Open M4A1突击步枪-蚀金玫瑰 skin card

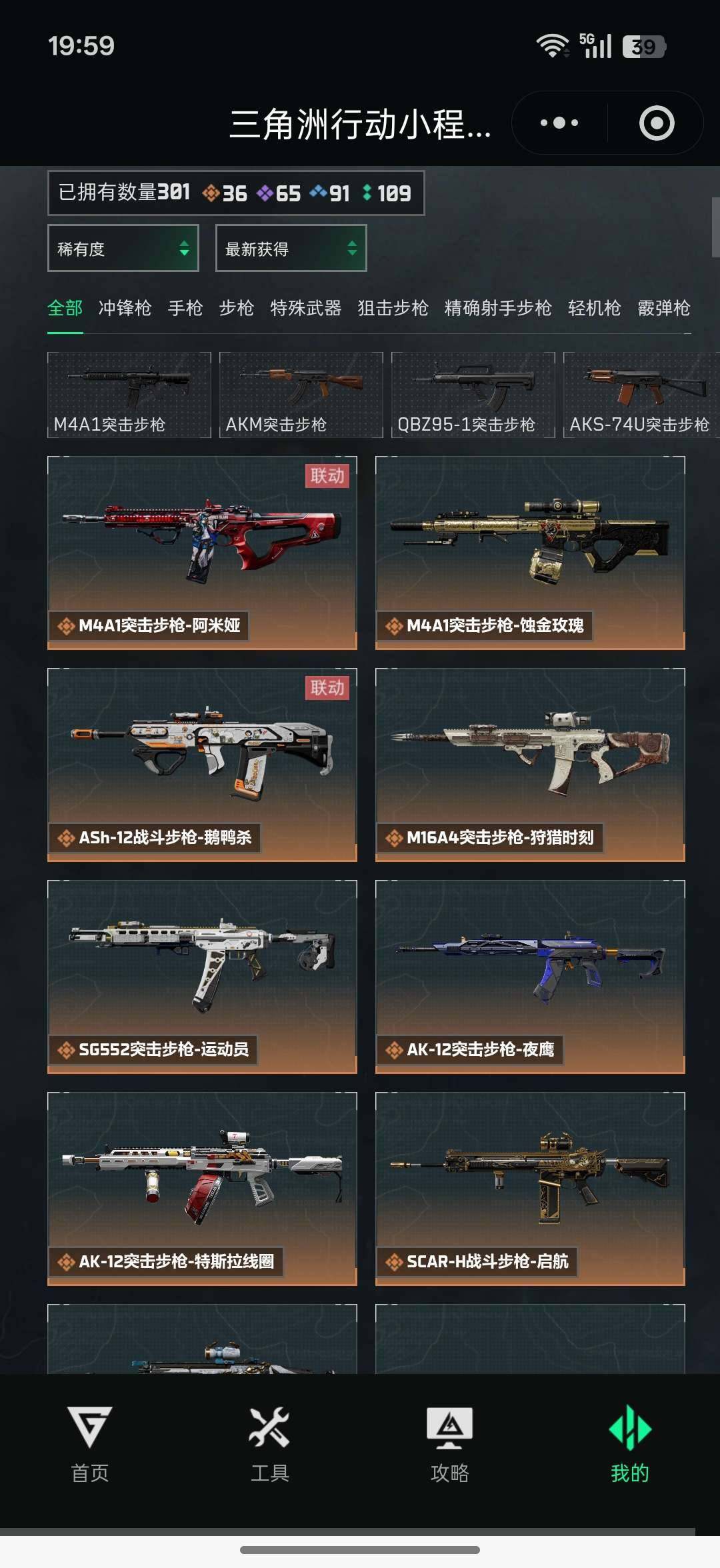(530, 552)
